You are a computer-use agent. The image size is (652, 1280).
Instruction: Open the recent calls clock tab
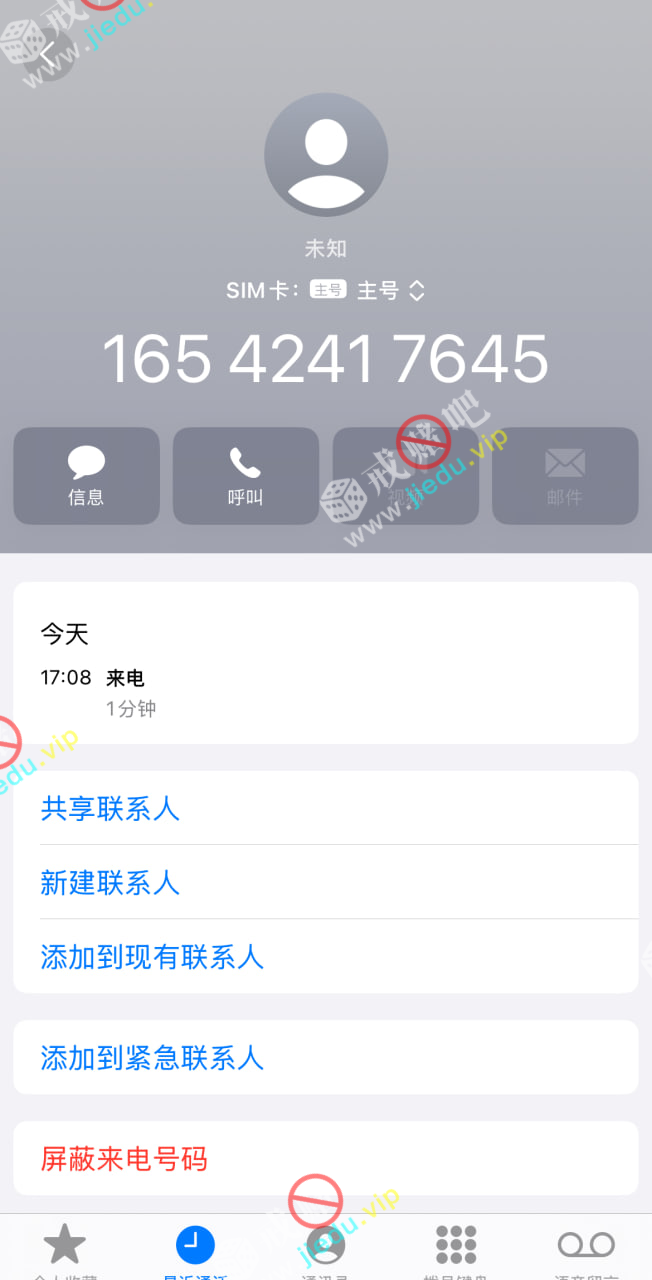tap(195, 1247)
